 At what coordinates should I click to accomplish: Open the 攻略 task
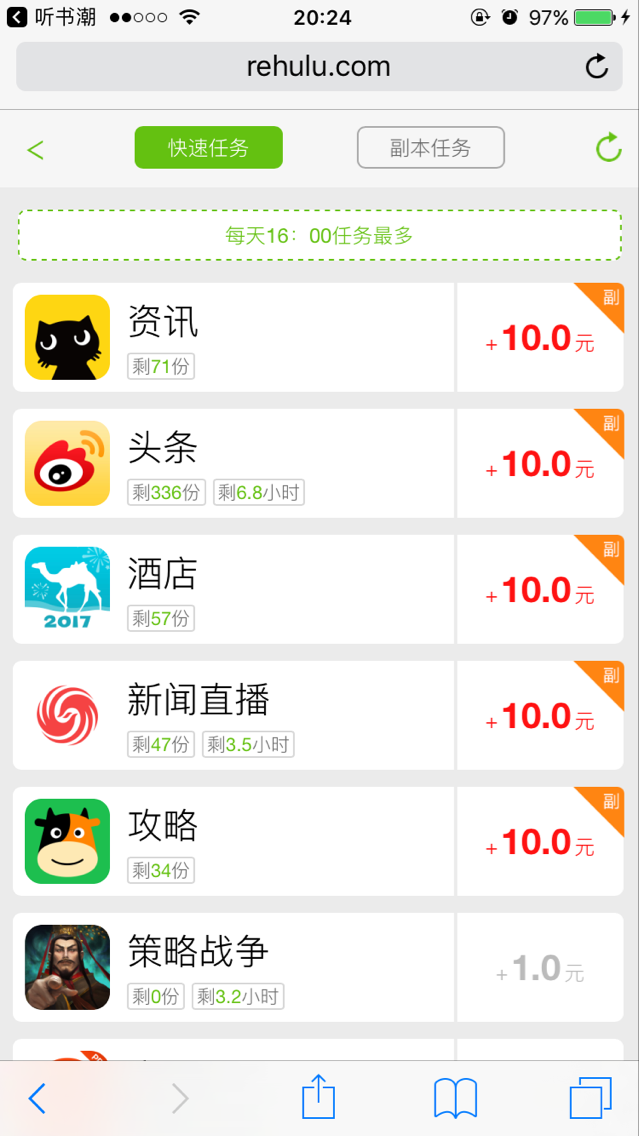click(x=318, y=842)
